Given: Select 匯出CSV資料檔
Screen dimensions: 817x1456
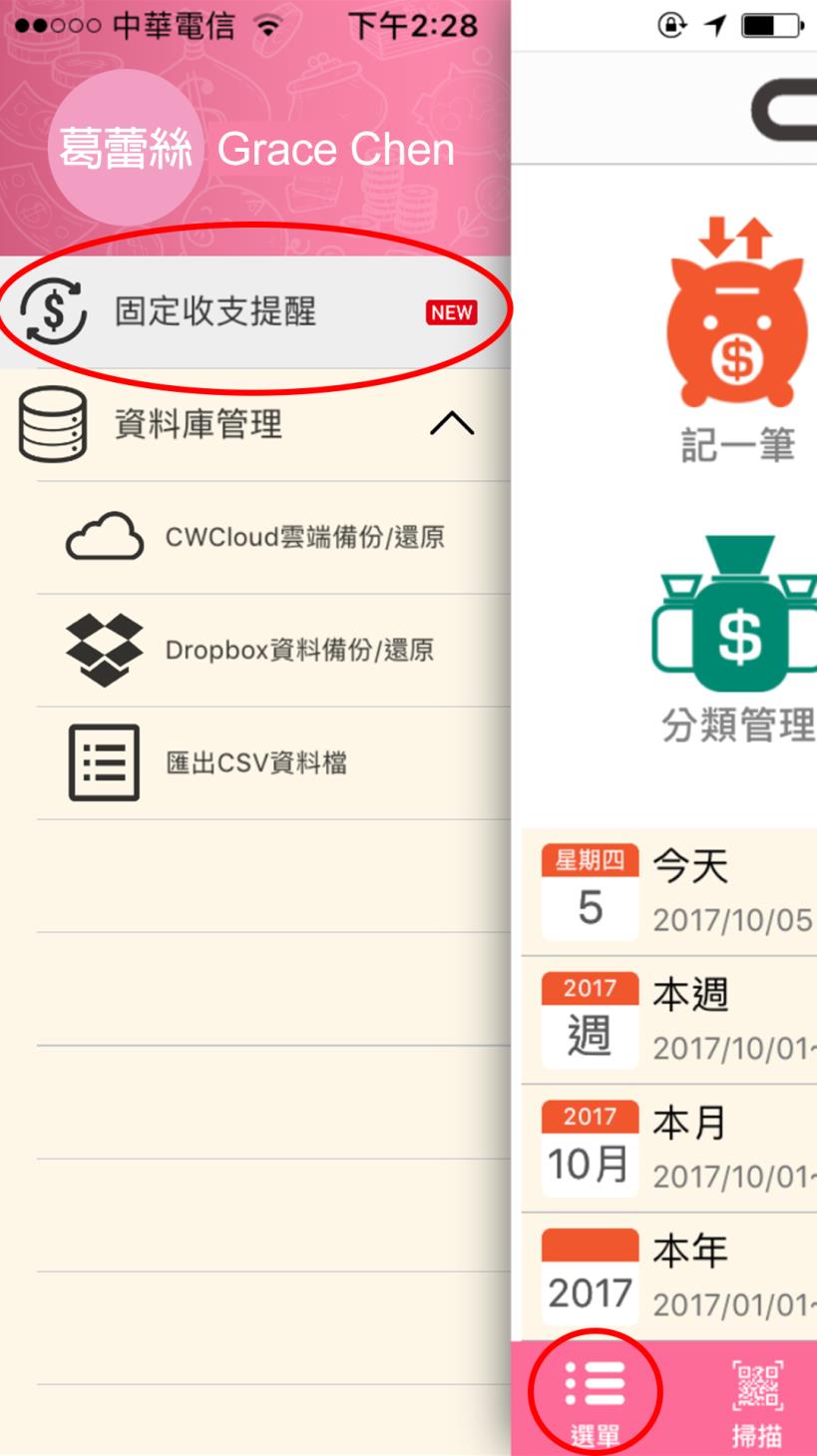Looking at the screenshot, I should (x=256, y=763).
